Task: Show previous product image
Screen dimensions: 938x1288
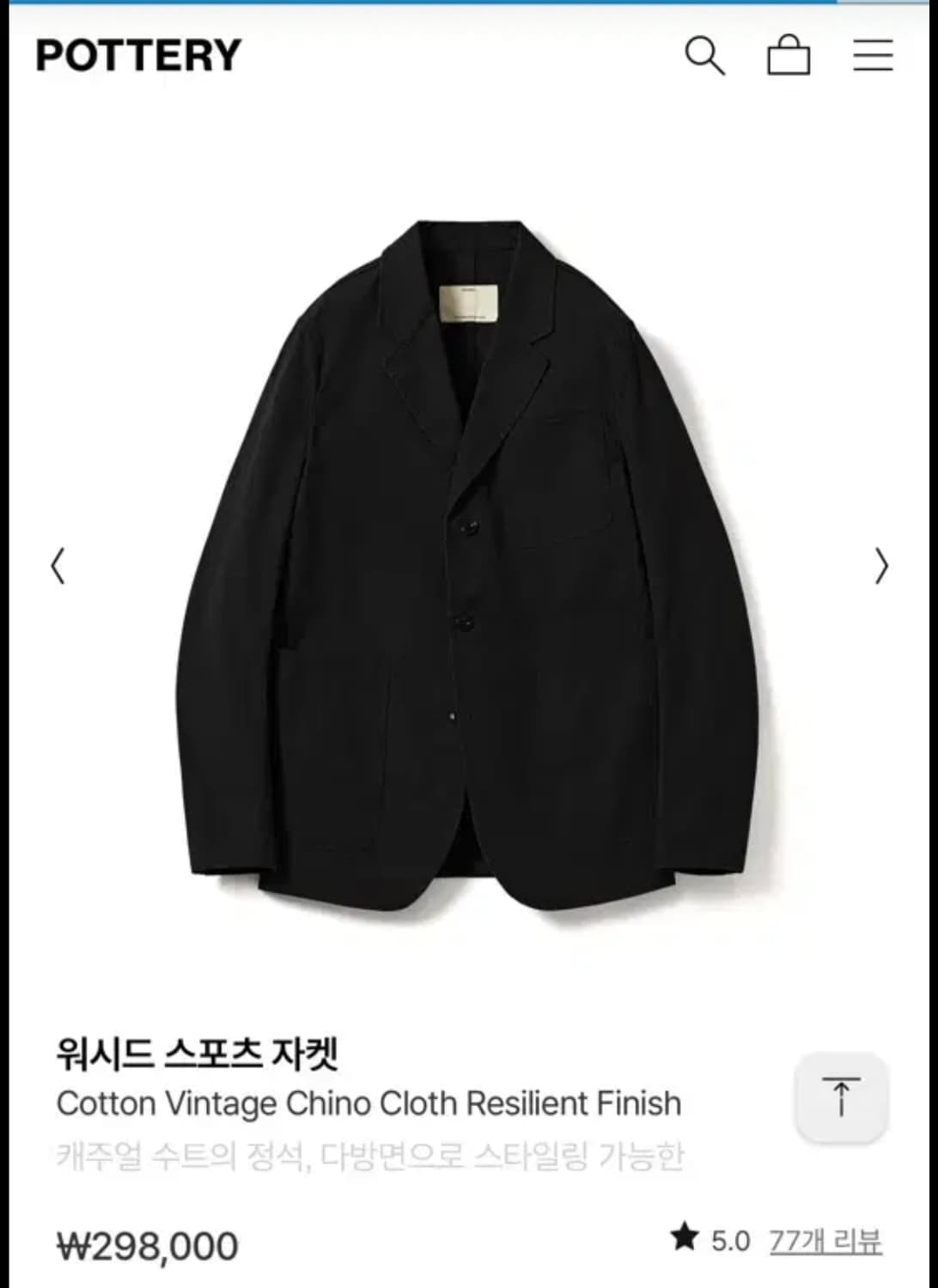Action: (x=58, y=567)
